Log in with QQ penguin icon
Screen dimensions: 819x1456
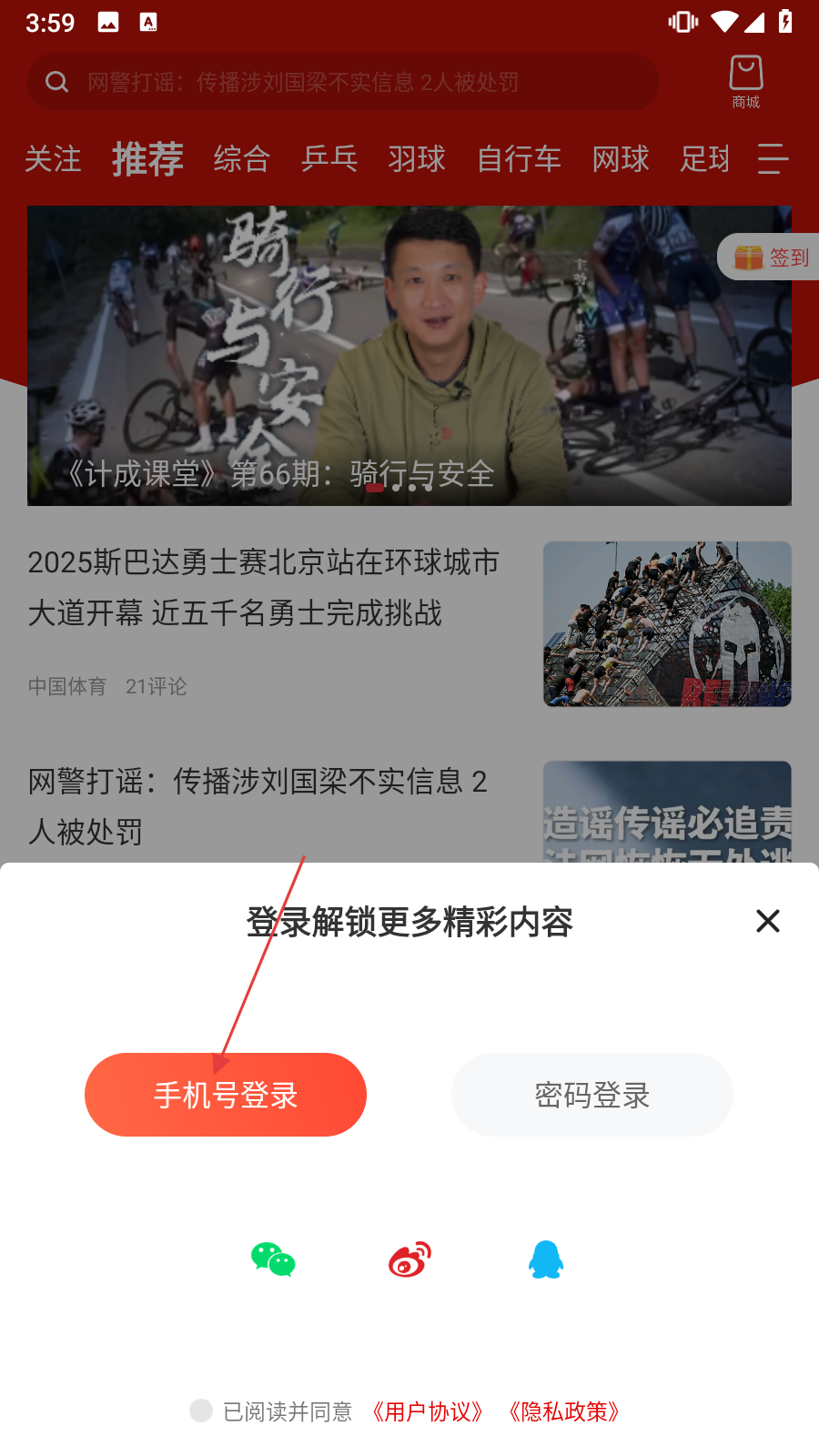click(x=546, y=1260)
